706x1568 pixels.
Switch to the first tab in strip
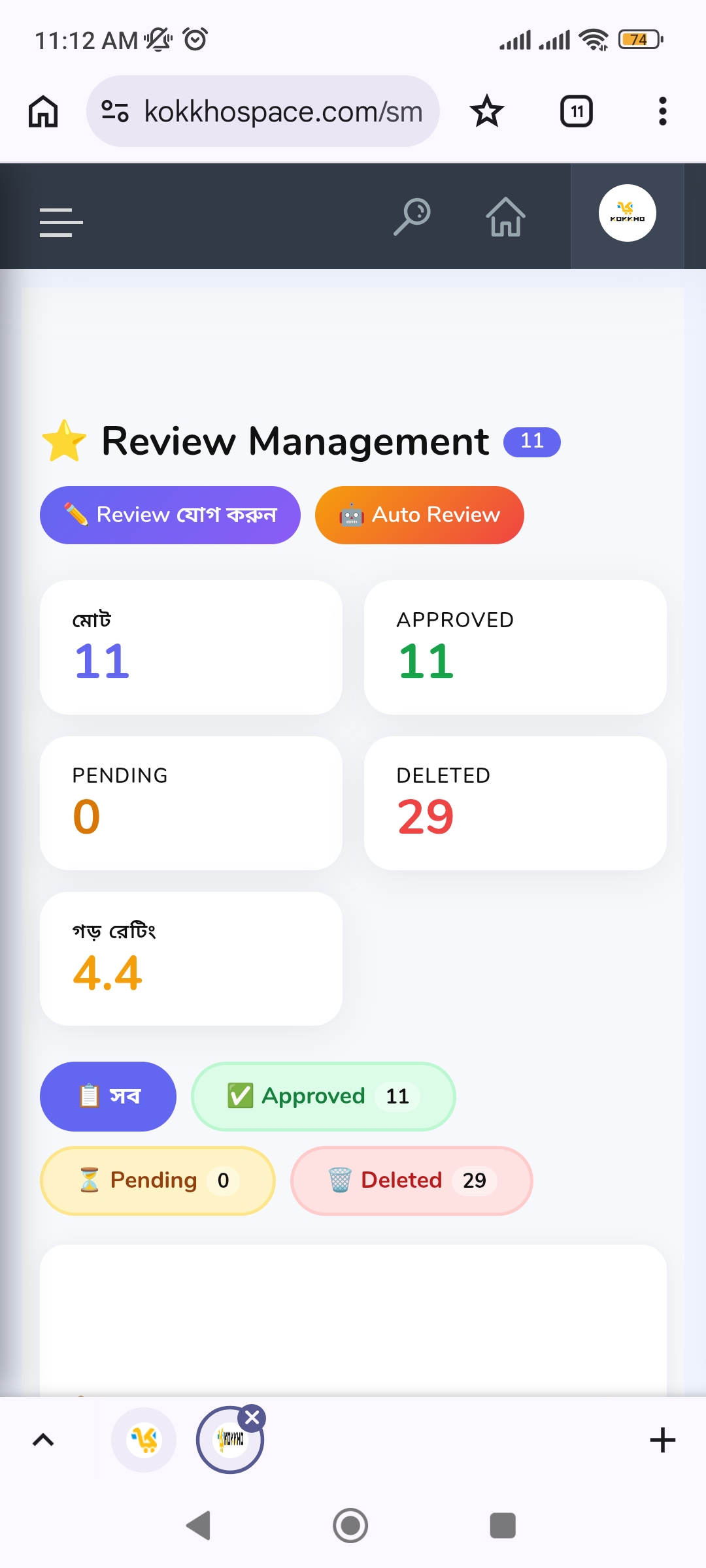(144, 1440)
